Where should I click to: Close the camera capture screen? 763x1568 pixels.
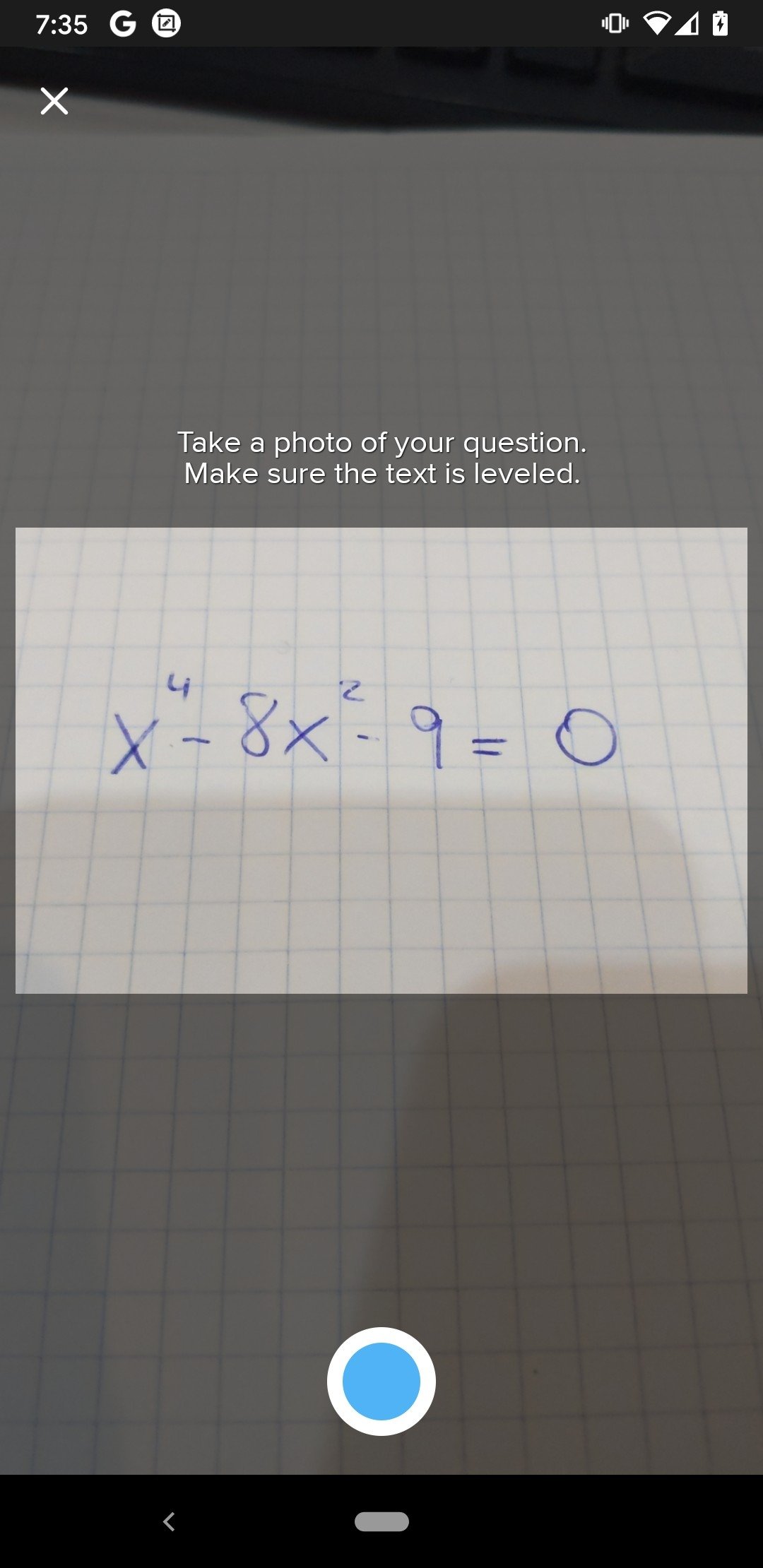(54, 101)
